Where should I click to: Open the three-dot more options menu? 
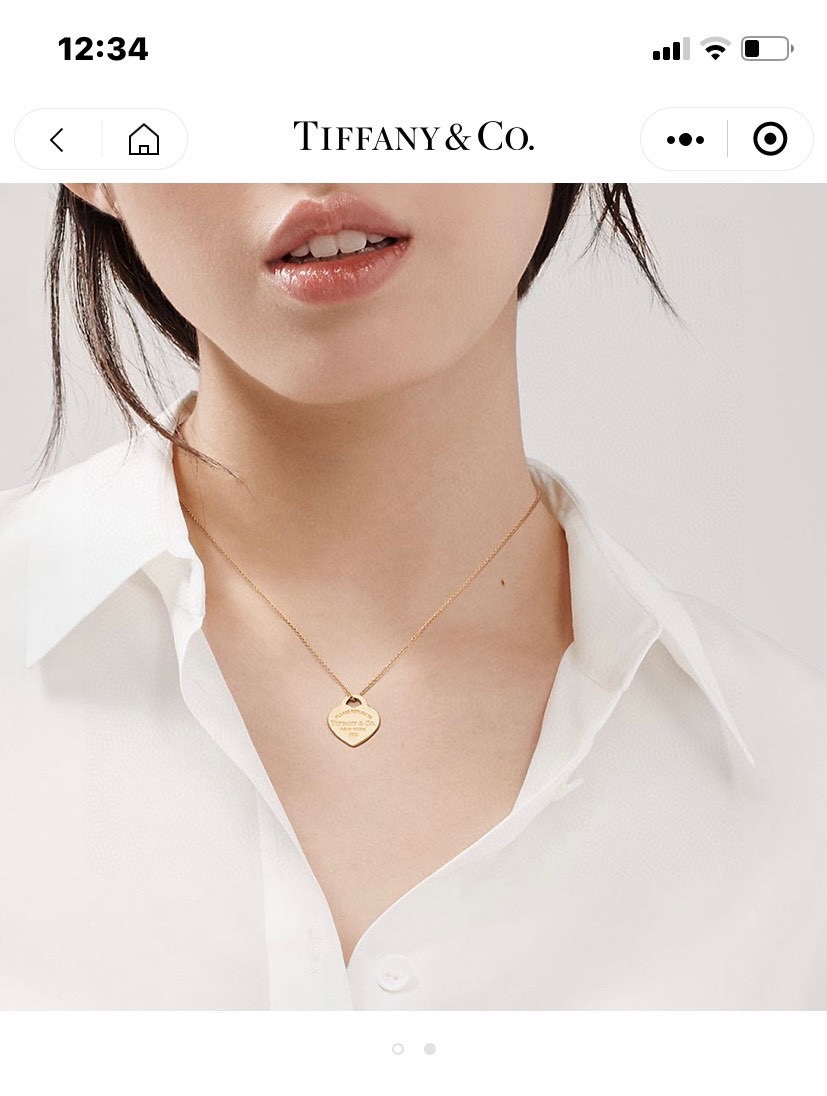click(685, 140)
